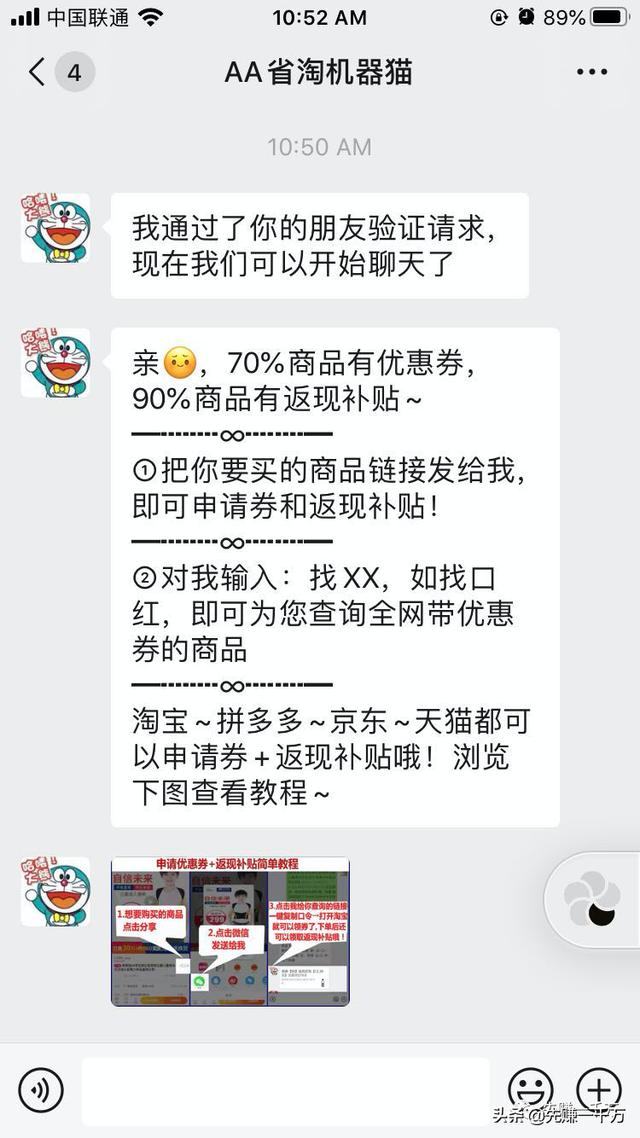The image size is (640, 1138).
Task: Open the plus attachment menu
Action: (598, 1089)
